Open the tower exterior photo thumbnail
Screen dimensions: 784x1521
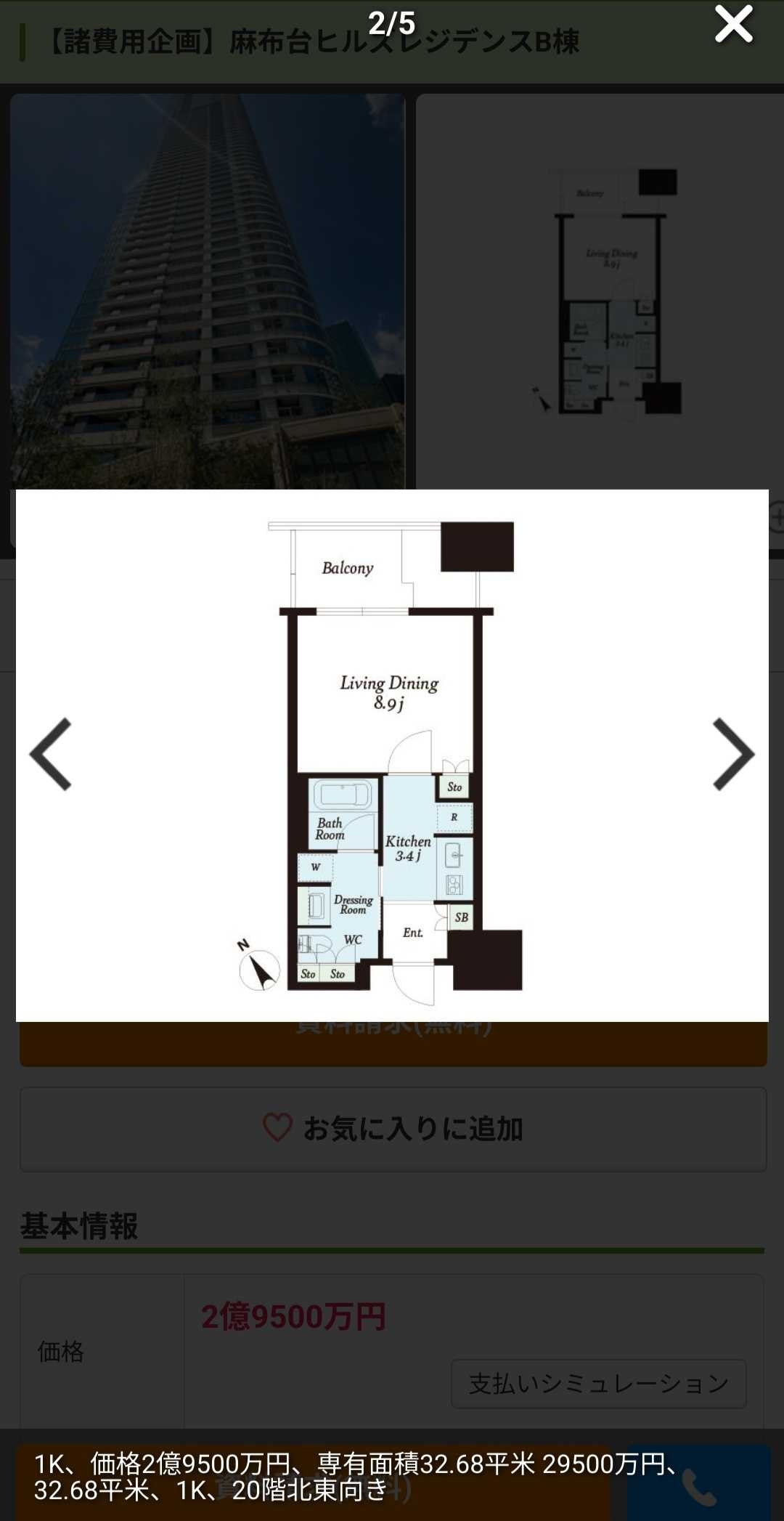pos(208,291)
